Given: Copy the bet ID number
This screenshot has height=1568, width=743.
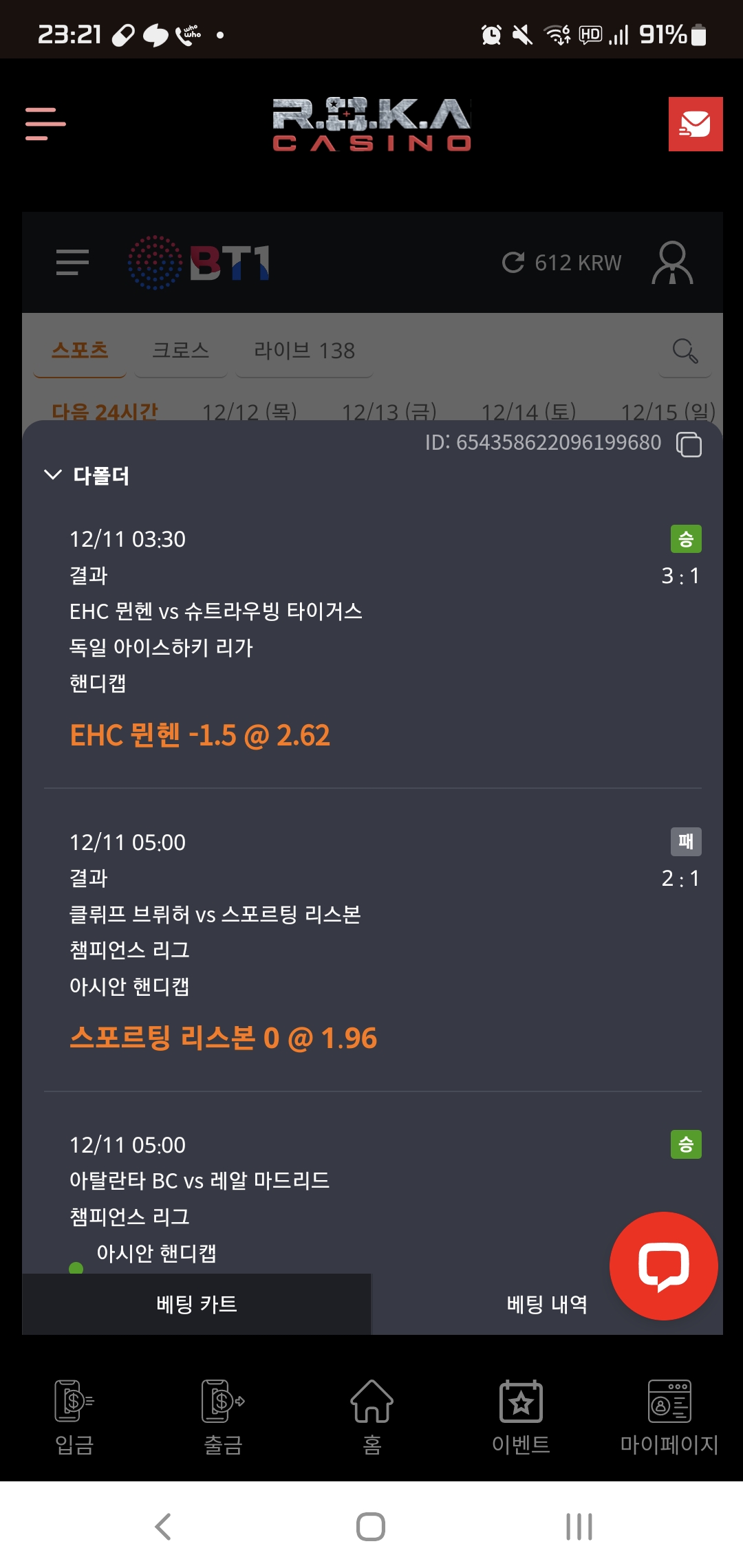Looking at the screenshot, I should point(689,444).
